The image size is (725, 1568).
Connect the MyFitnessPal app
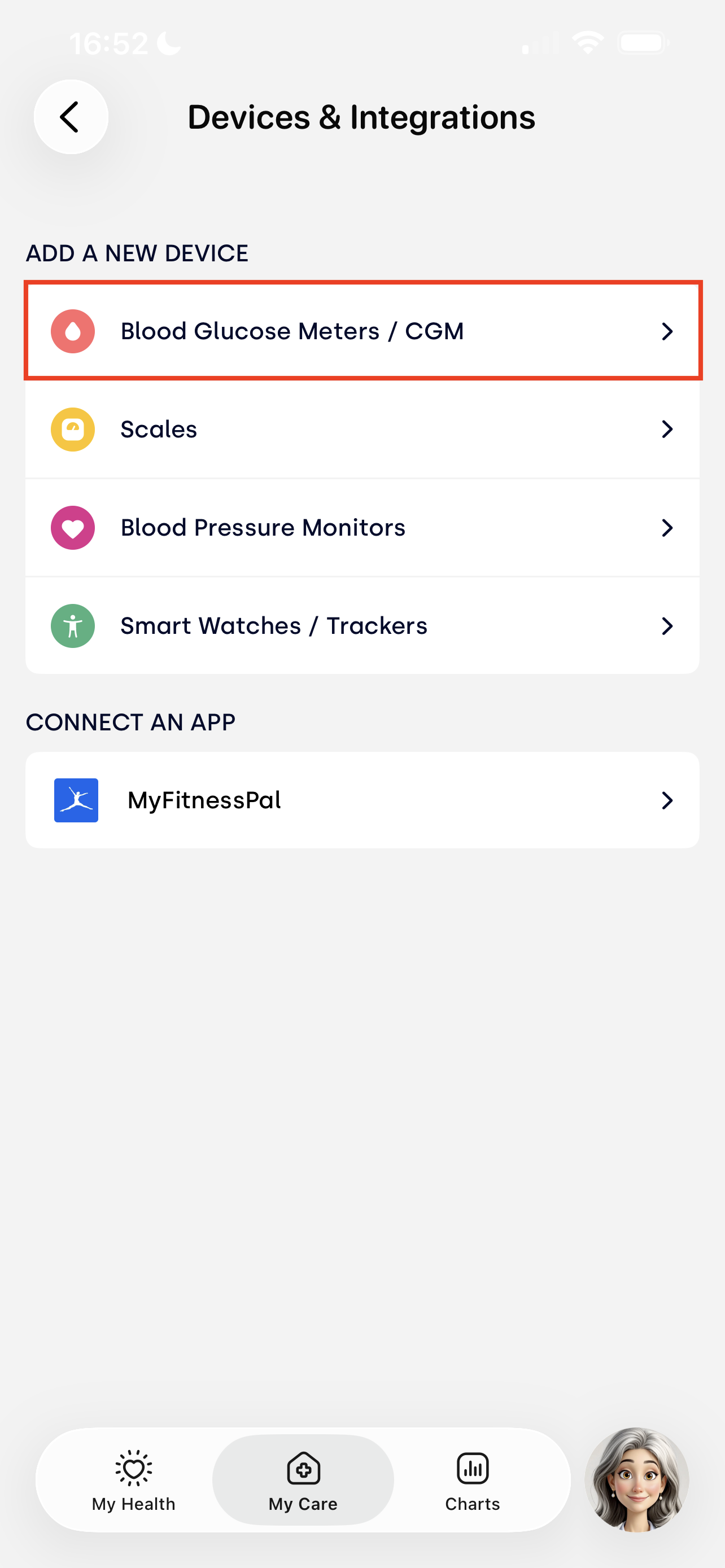click(363, 800)
